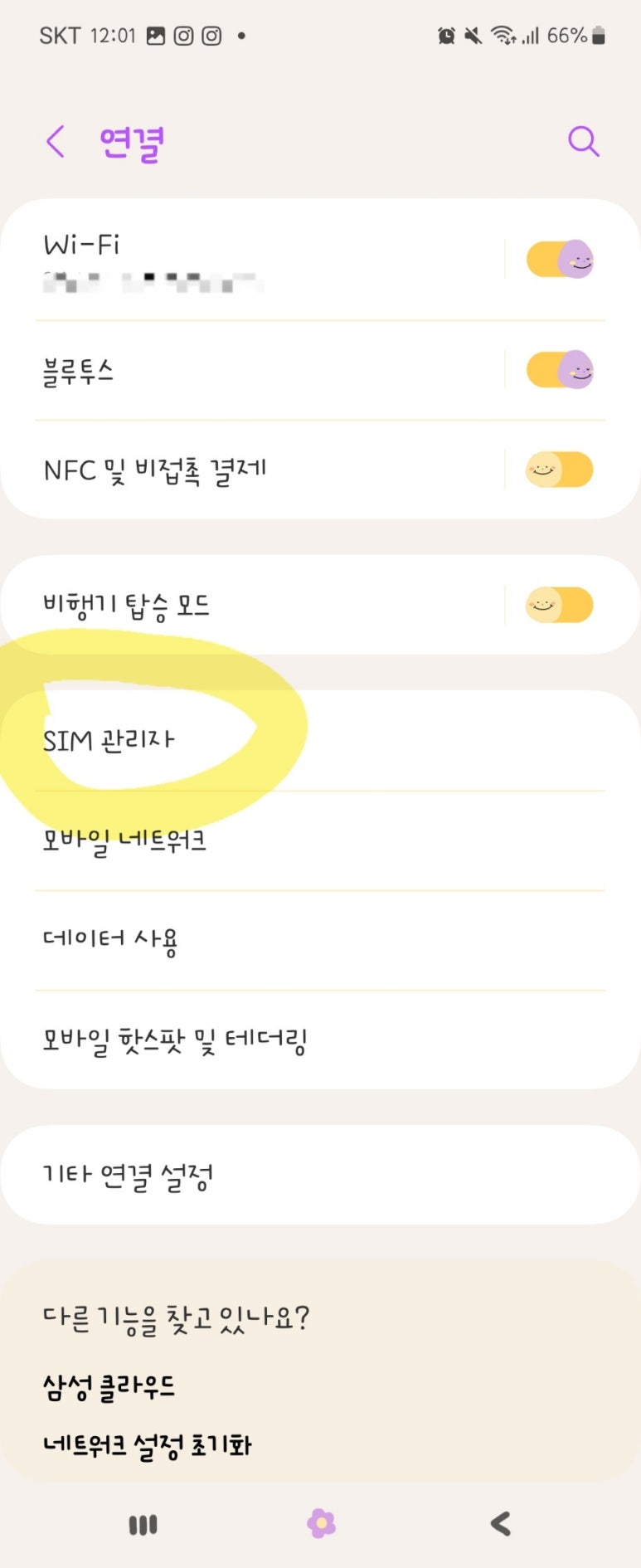Turn off the Wi-Fi switch
The image size is (641, 1568).
click(x=560, y=260)
